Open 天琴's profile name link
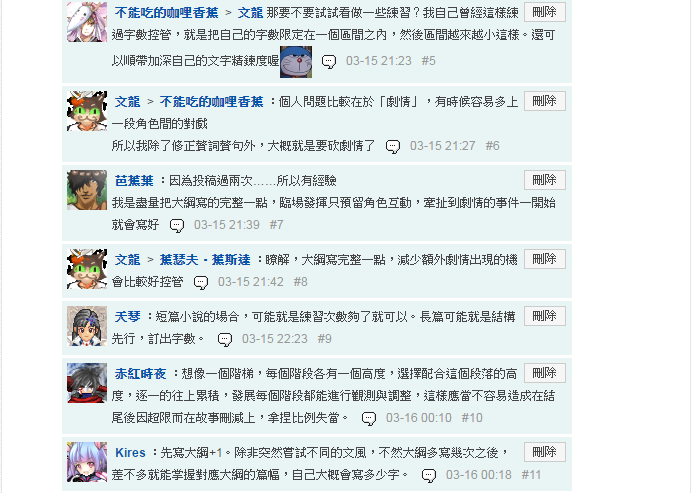This screenshot has width=692, height=493. click(x=127, y=316)
